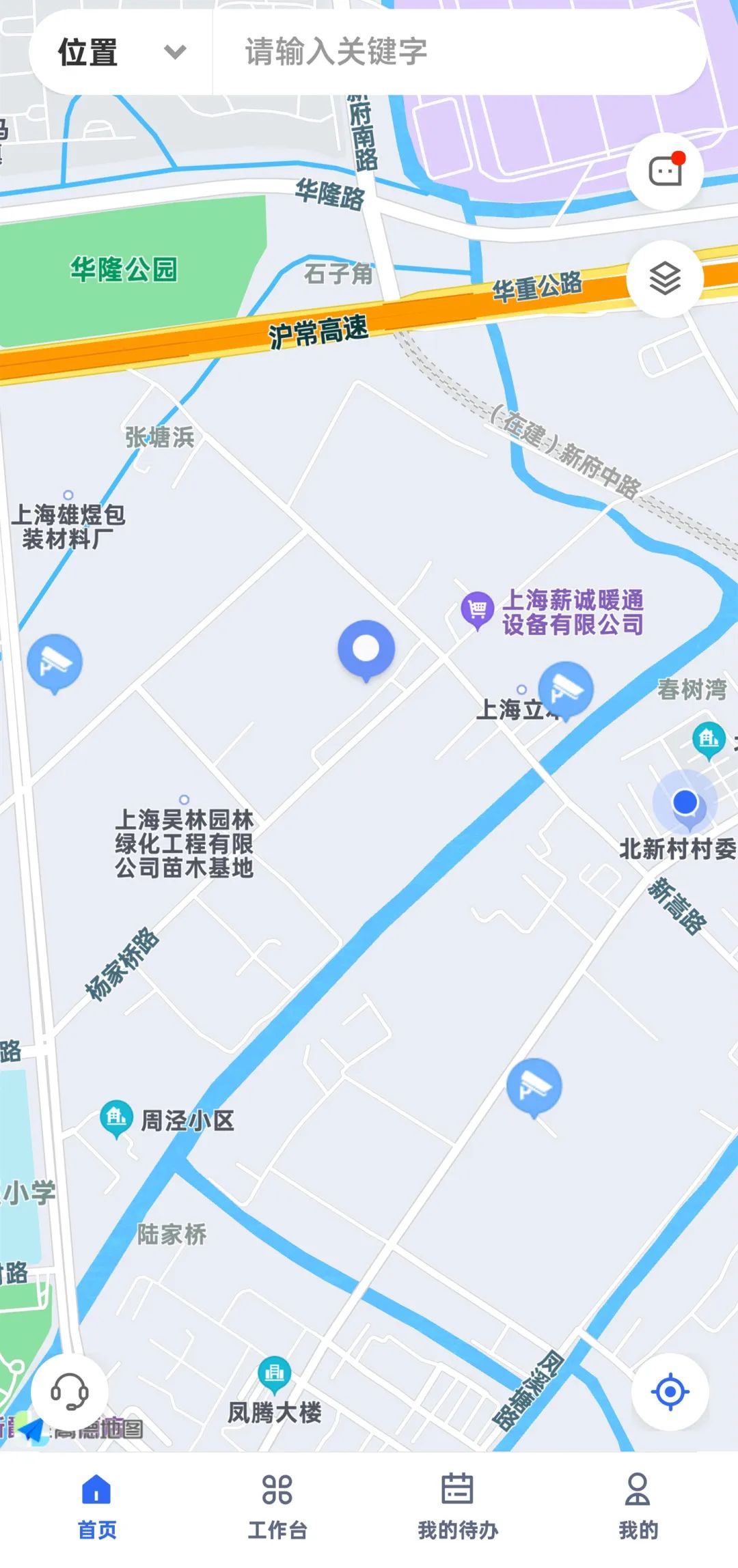The width and height of the screenshot is (738, 1568).
Task: Tap the camera marker below 上海雄煜包装材料厂
Action: [x=55, y=662]
